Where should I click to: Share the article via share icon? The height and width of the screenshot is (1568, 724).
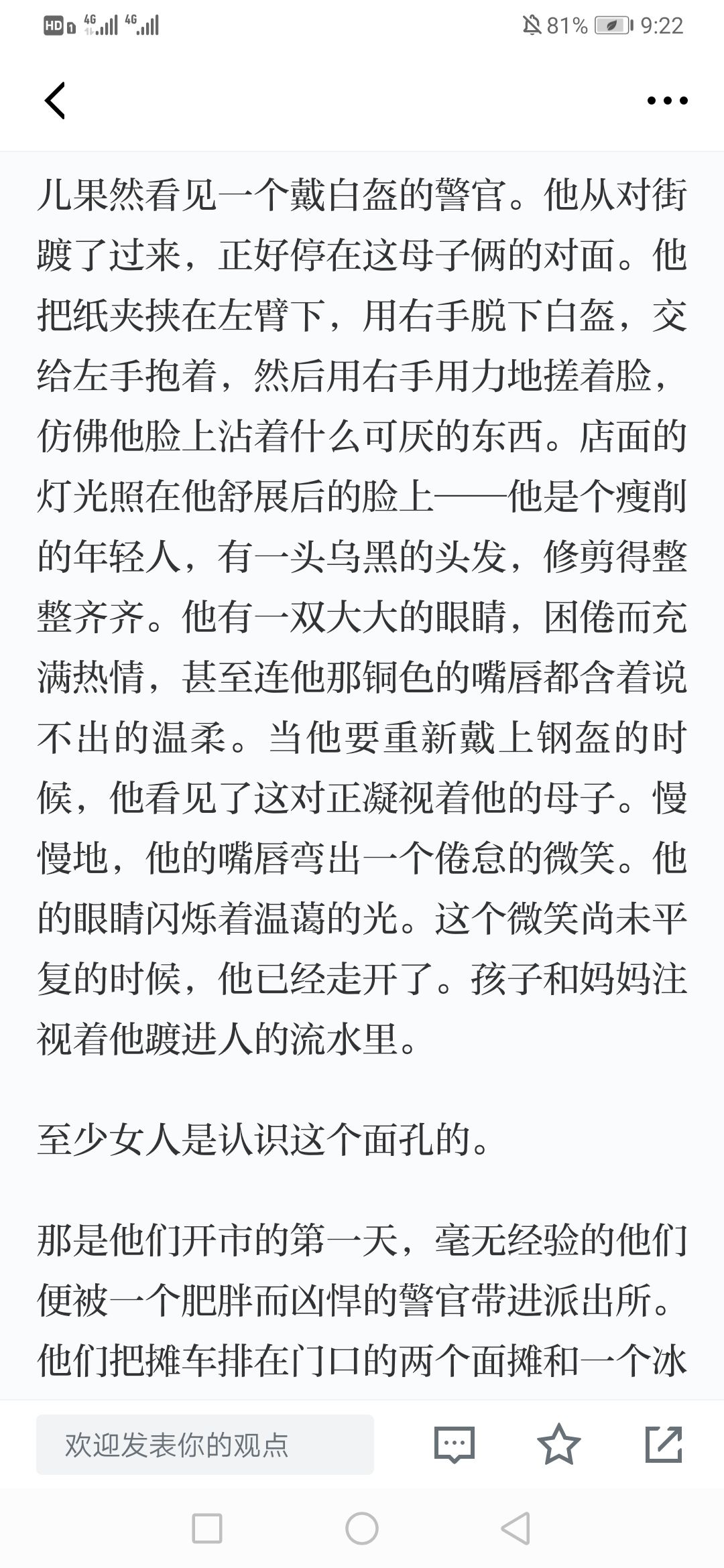(x=663, y=1444)
